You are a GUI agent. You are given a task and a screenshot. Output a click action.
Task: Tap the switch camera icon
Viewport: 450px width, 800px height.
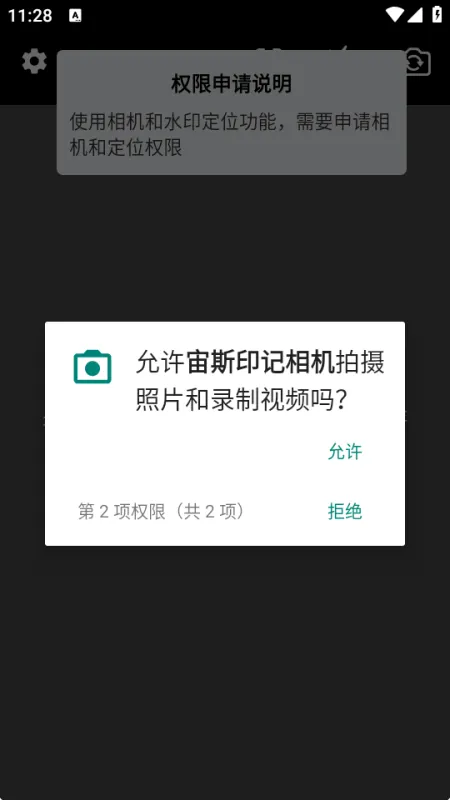(x=417, y=62)
